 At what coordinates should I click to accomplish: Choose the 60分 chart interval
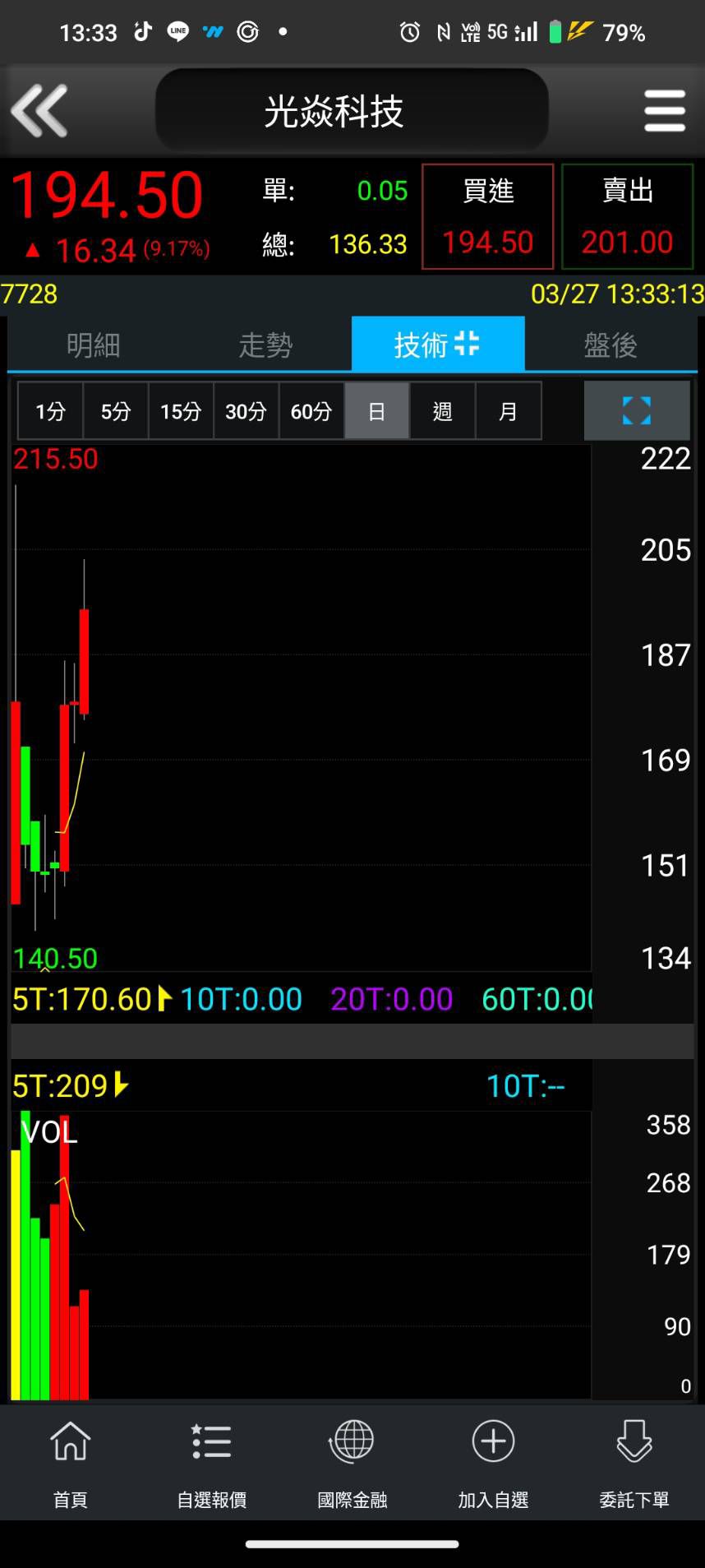(x=311, y=411)
